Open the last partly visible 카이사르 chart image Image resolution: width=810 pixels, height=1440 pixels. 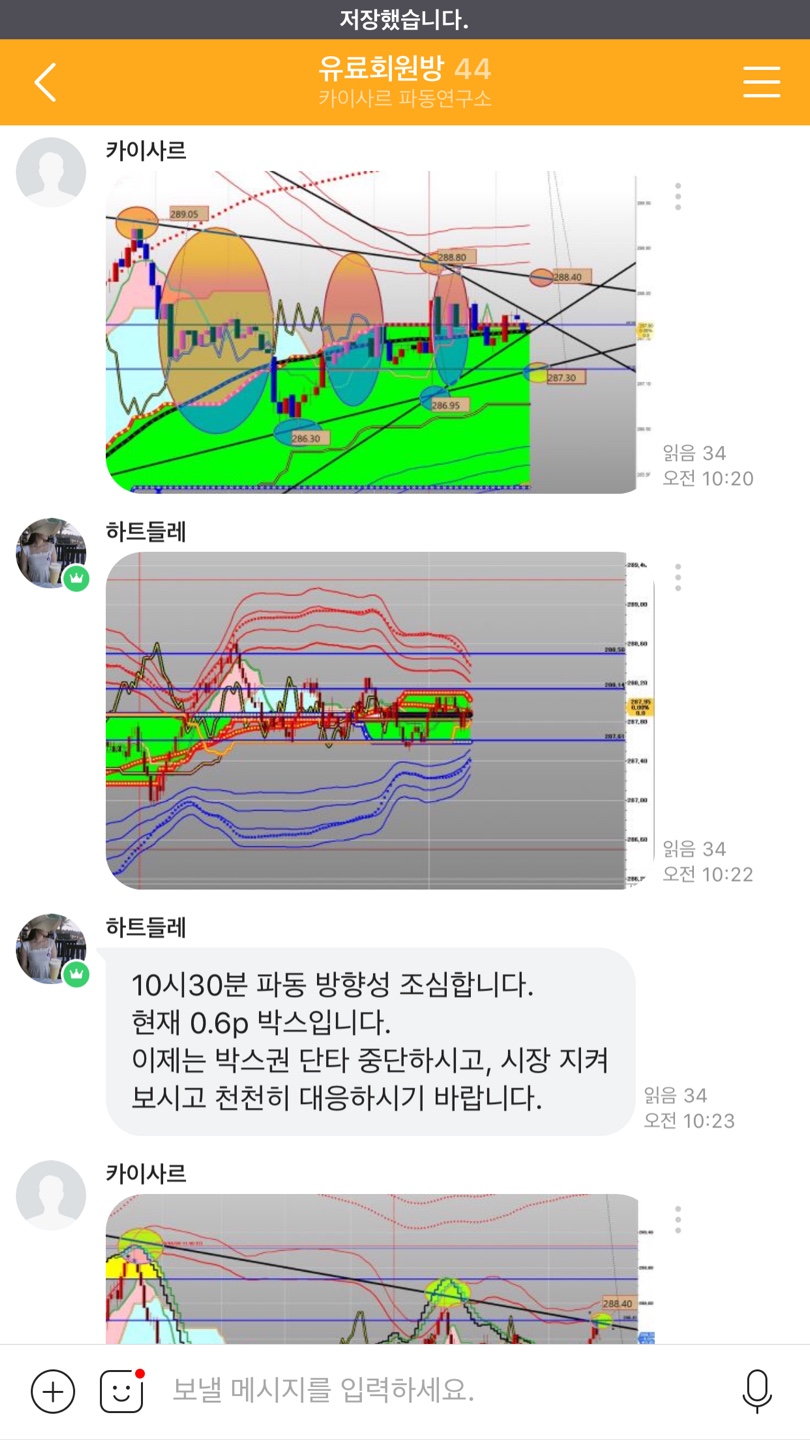point(371,1268)
